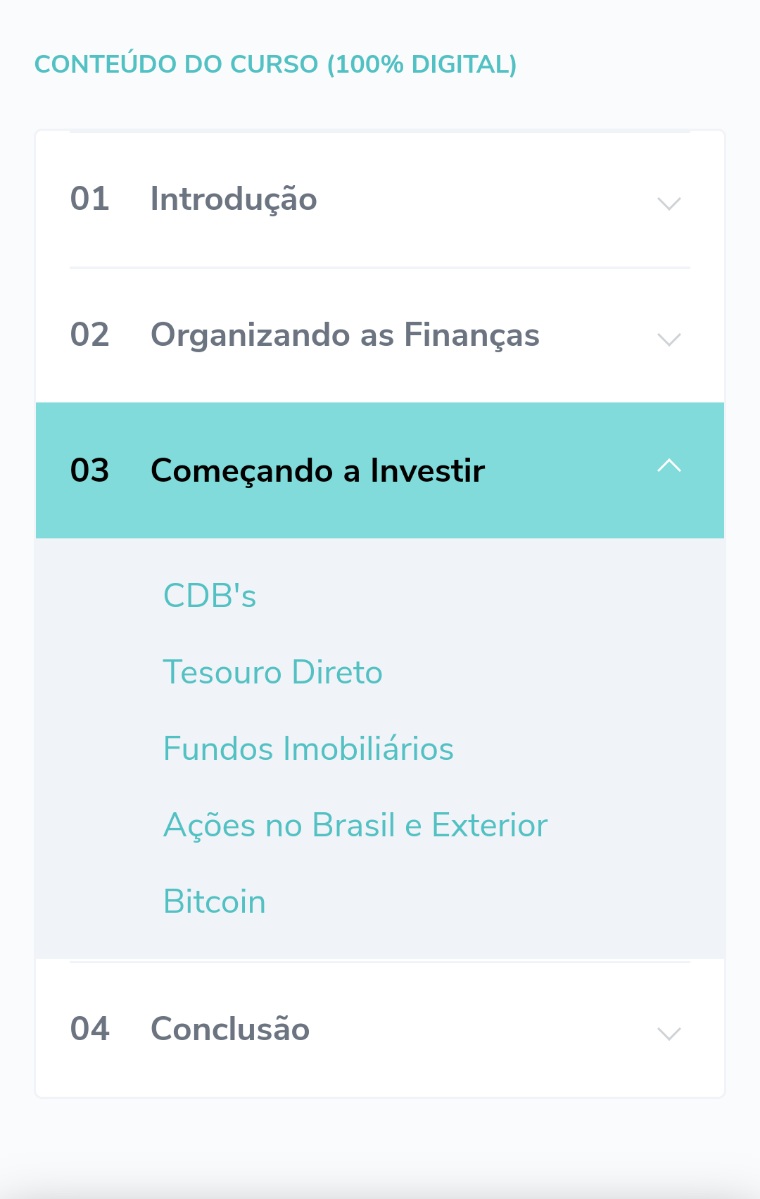The width and height of the screenshot is (760, 1199).
Task: Select the Introdução section header
Action: coord(233,199)
